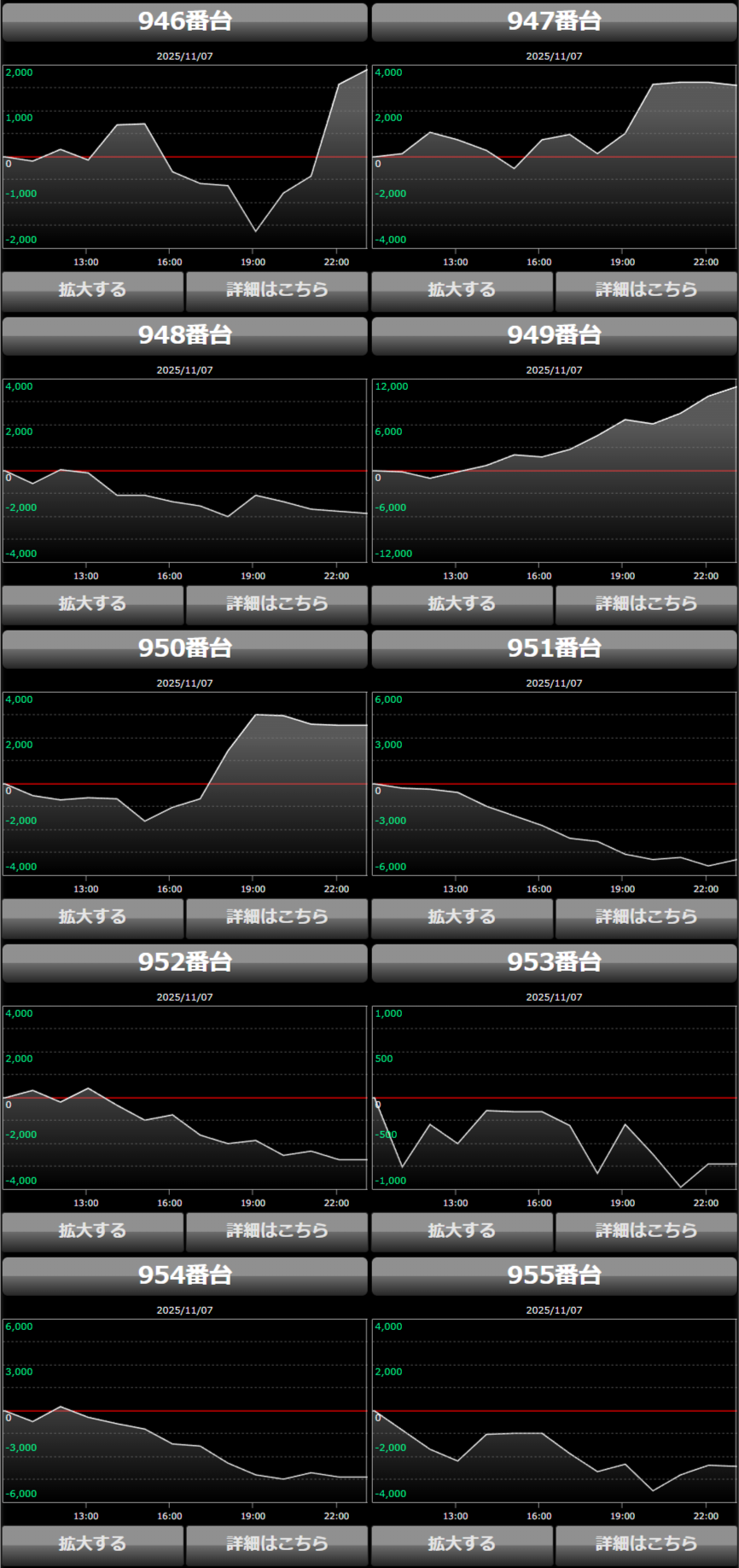Open details page for 954番台
Screen dimensions: 739x1568
click(x=276, y=1544)
